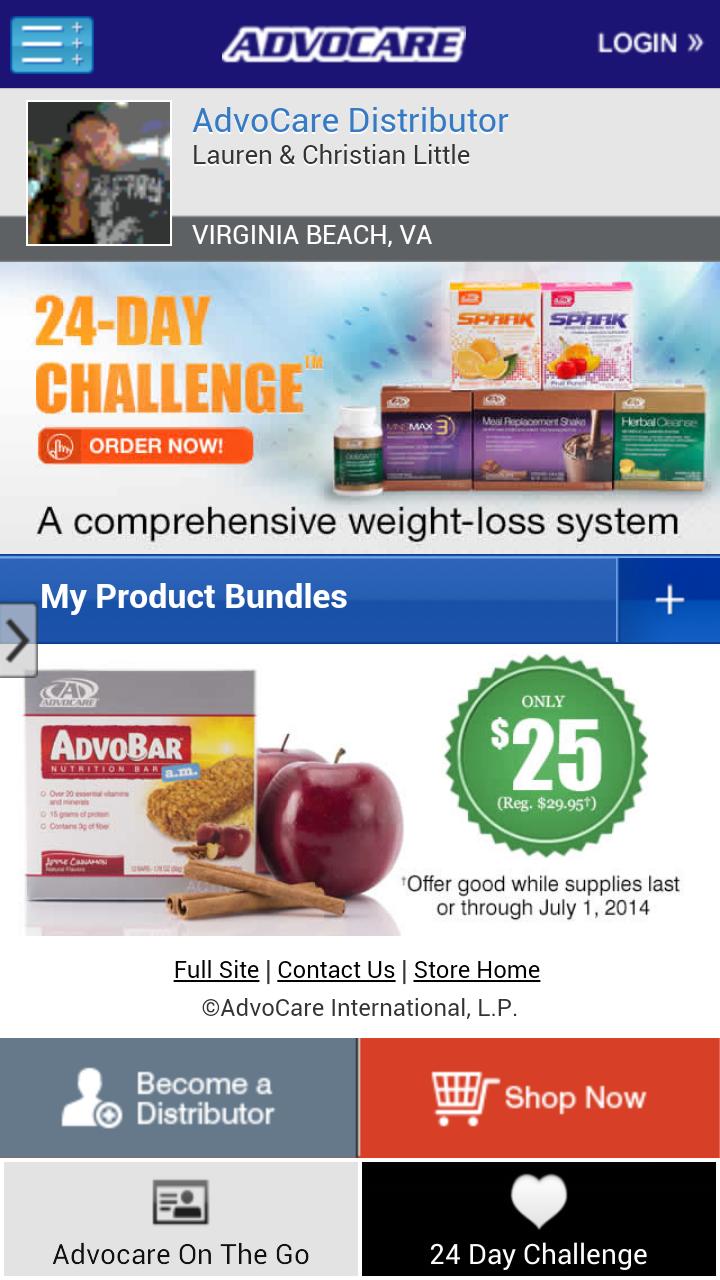This screenshot has width=720, height=1280.
Task: View the distributor profile photo
Action: [x=99, y=173]
